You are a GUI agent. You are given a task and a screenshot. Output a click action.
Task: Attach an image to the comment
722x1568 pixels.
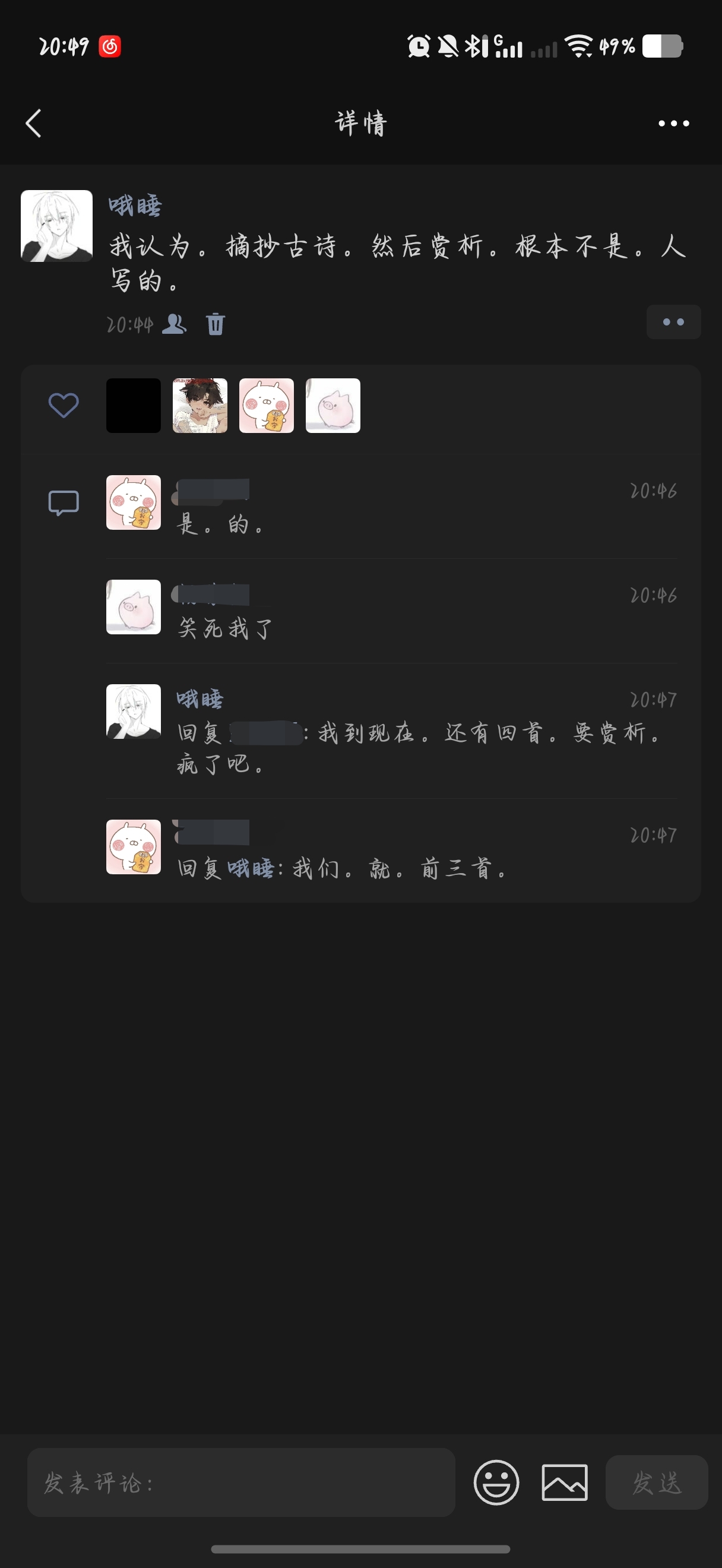[x=565, y=1482]
